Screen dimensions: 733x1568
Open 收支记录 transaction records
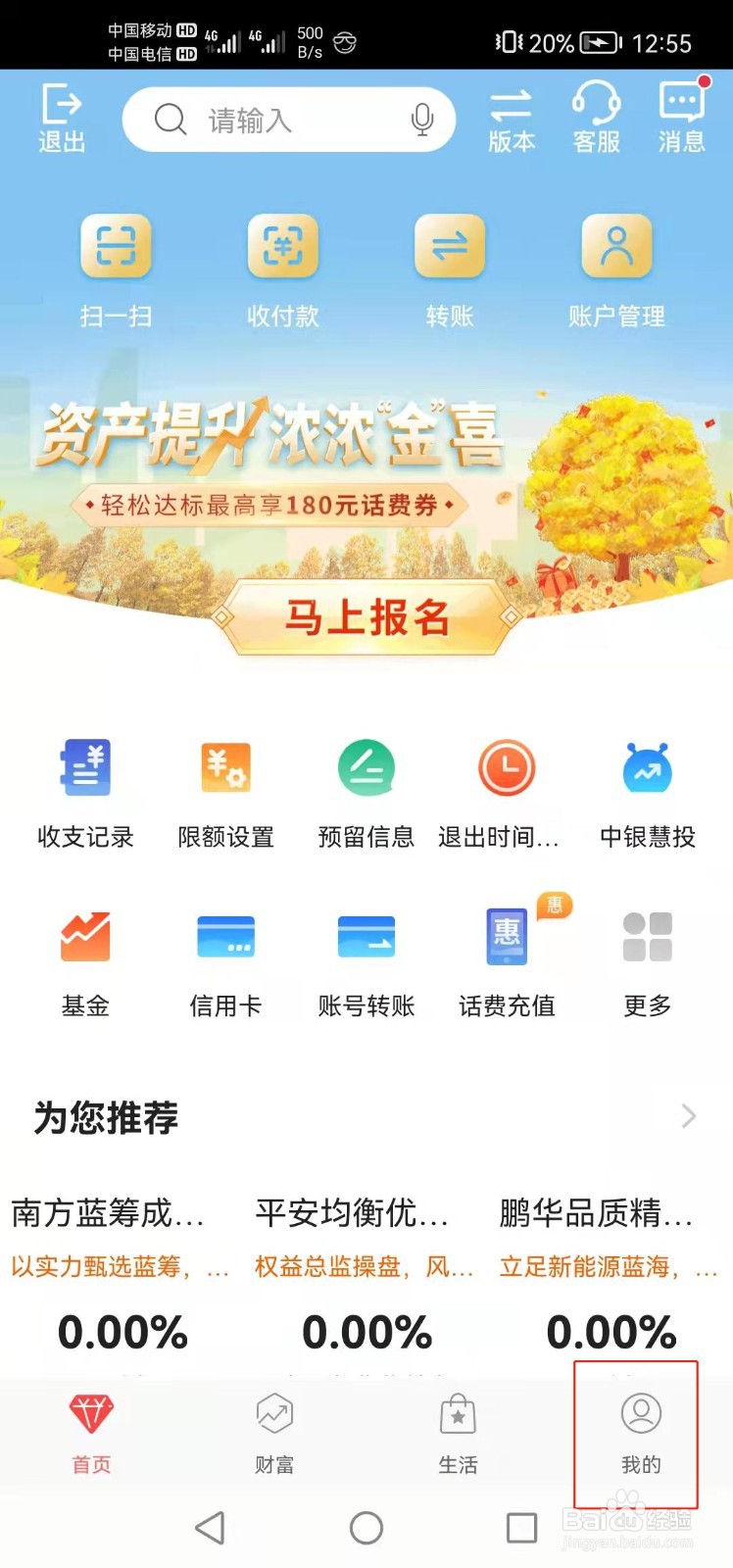85,792
